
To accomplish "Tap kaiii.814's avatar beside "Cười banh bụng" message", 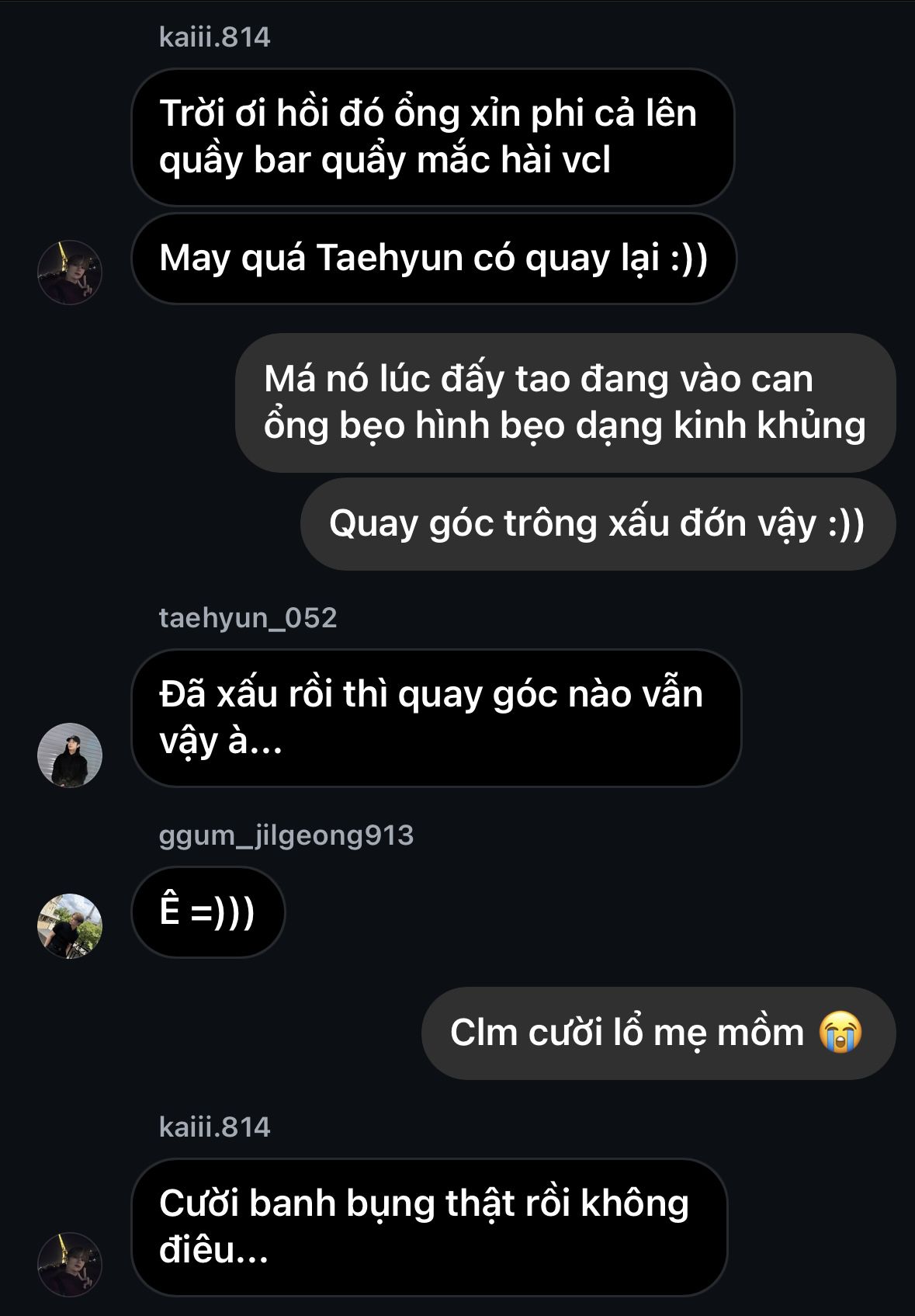I will tap(70, 1264).
